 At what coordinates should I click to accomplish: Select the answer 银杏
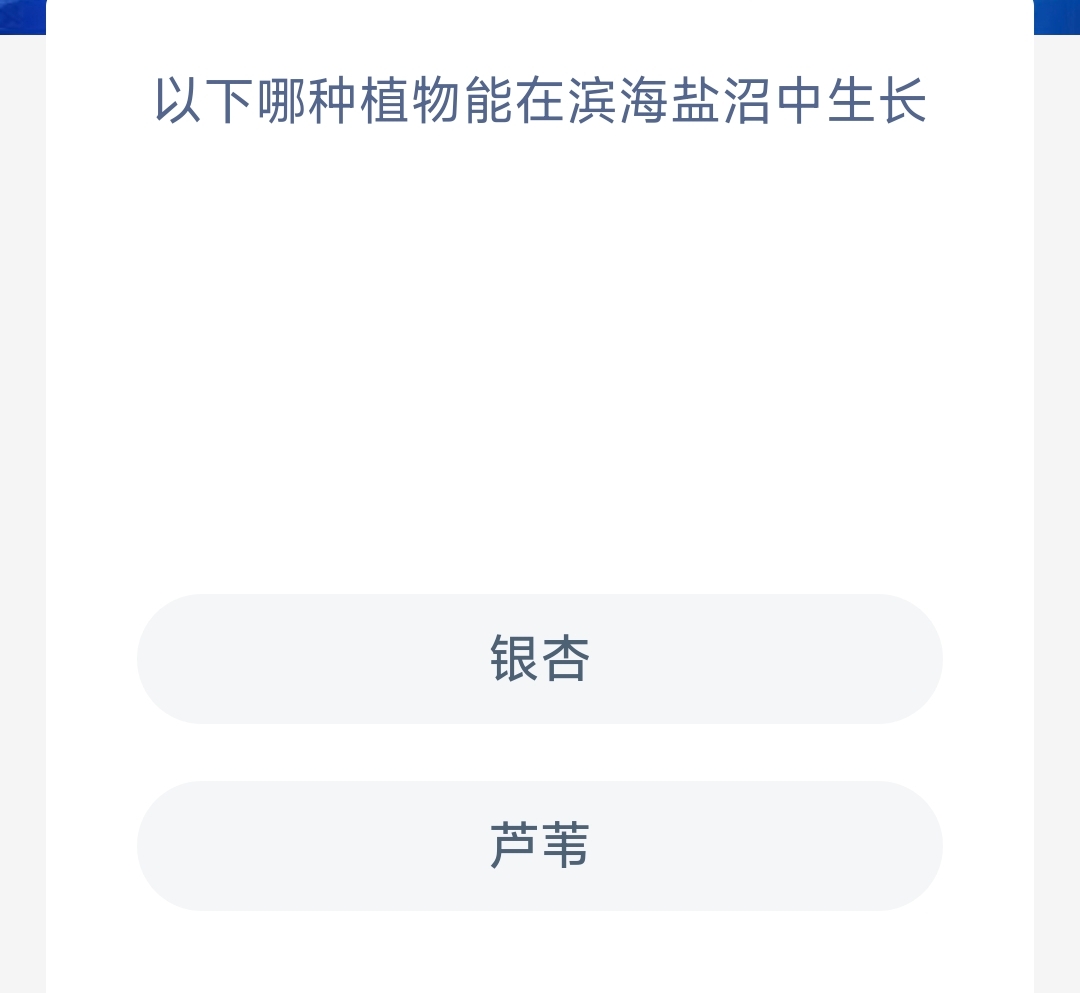click(540, 659)
